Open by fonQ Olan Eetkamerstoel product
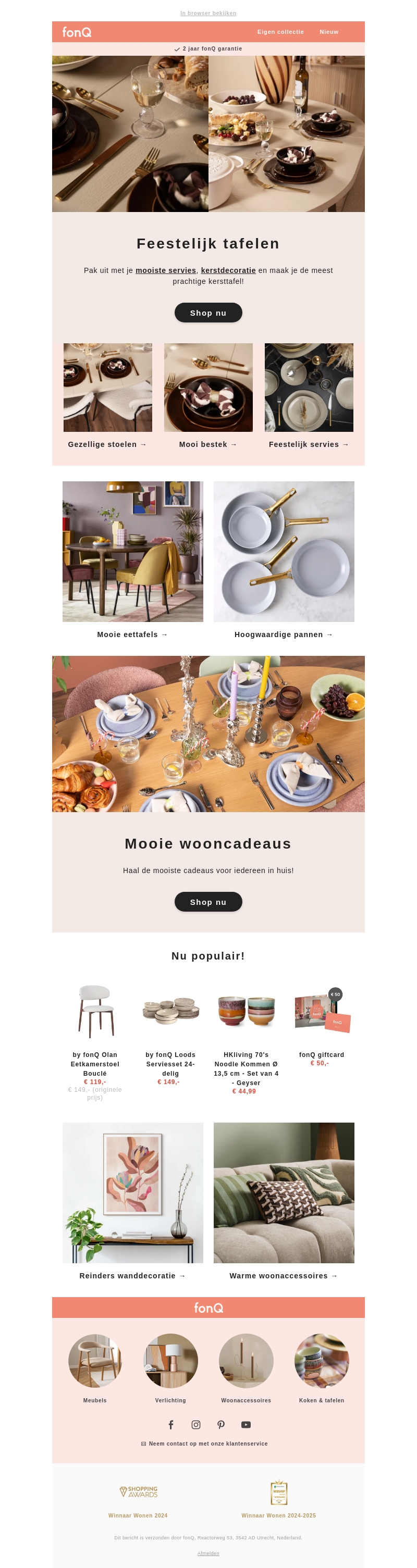This screenshot has height=1568, width=417. 95,1064
